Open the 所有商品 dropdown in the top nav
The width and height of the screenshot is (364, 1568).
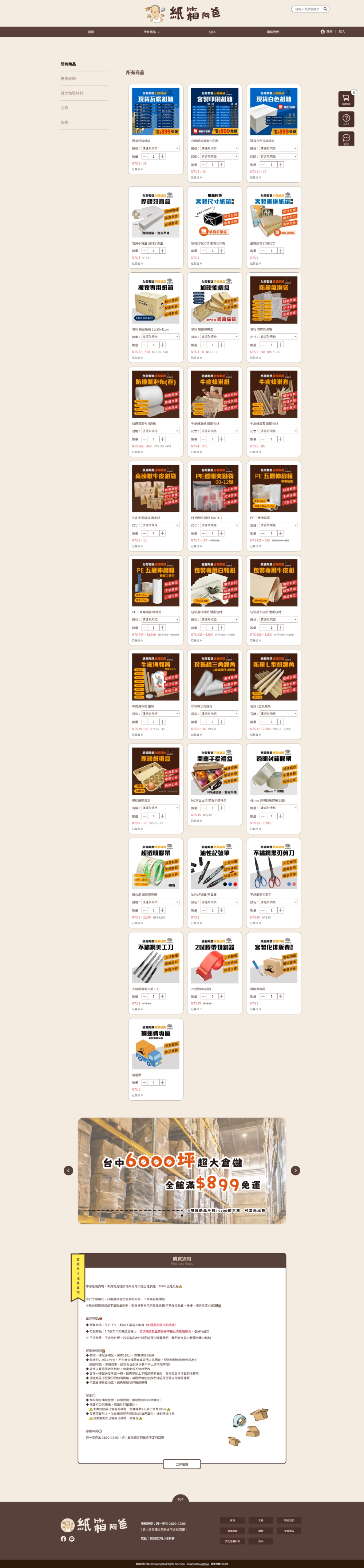pyautogui.click(x=151, y=32)
